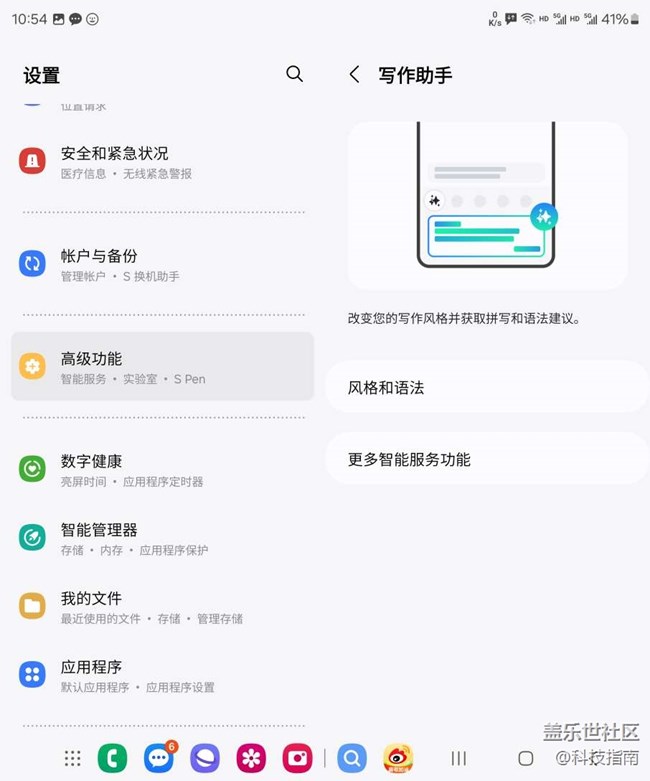650x781 pixels.
Task: Go to home screen via navigation bar
Action: pos(526,759)
